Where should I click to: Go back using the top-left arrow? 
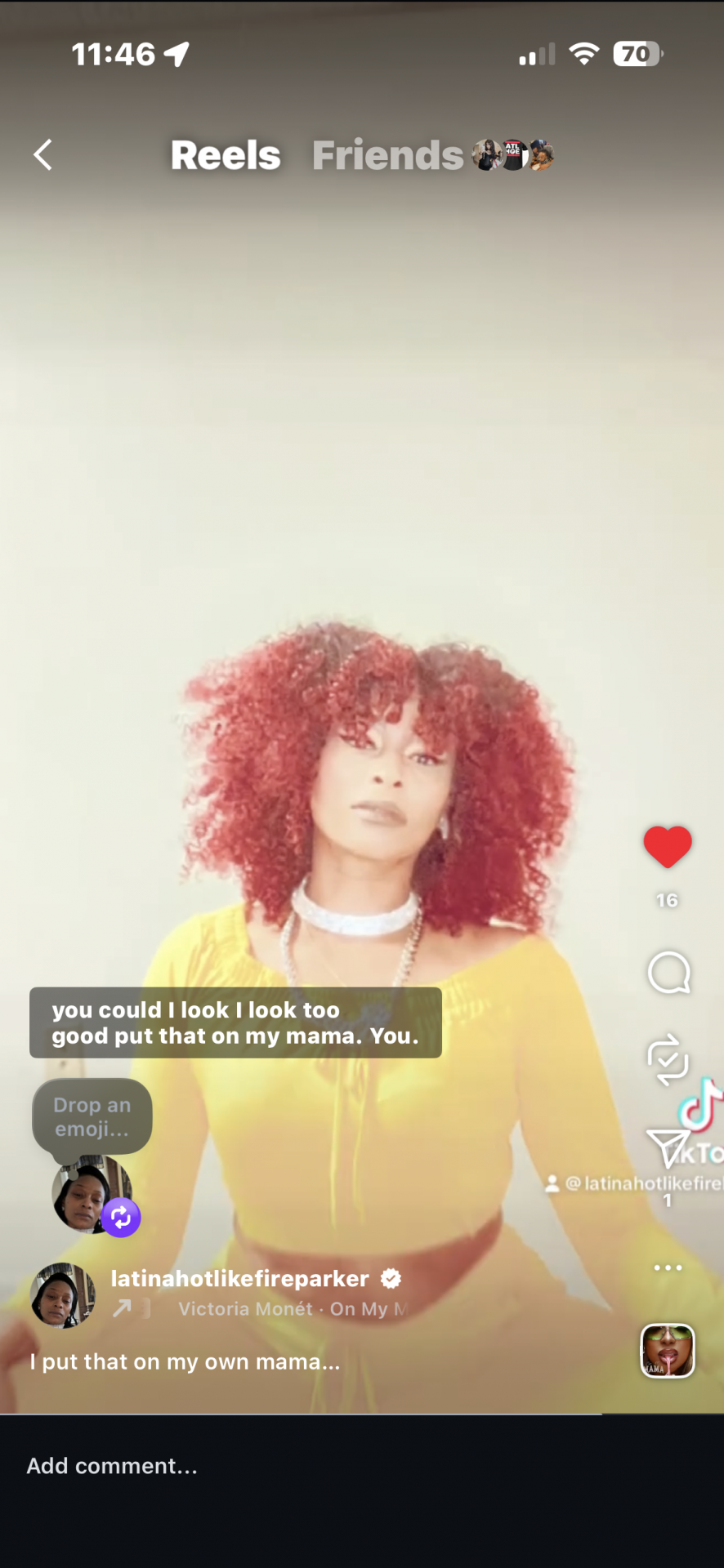coord(43,154)
